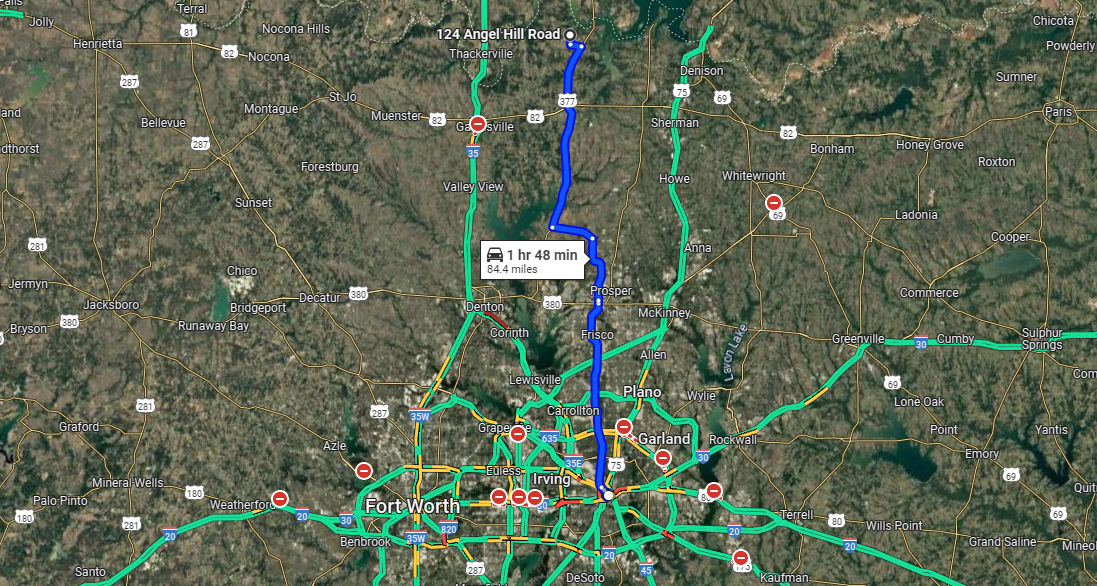Screen dimensions: 1097x586
Task: Select the route destination marker in Dallas
Action: [x=607, y=495]
